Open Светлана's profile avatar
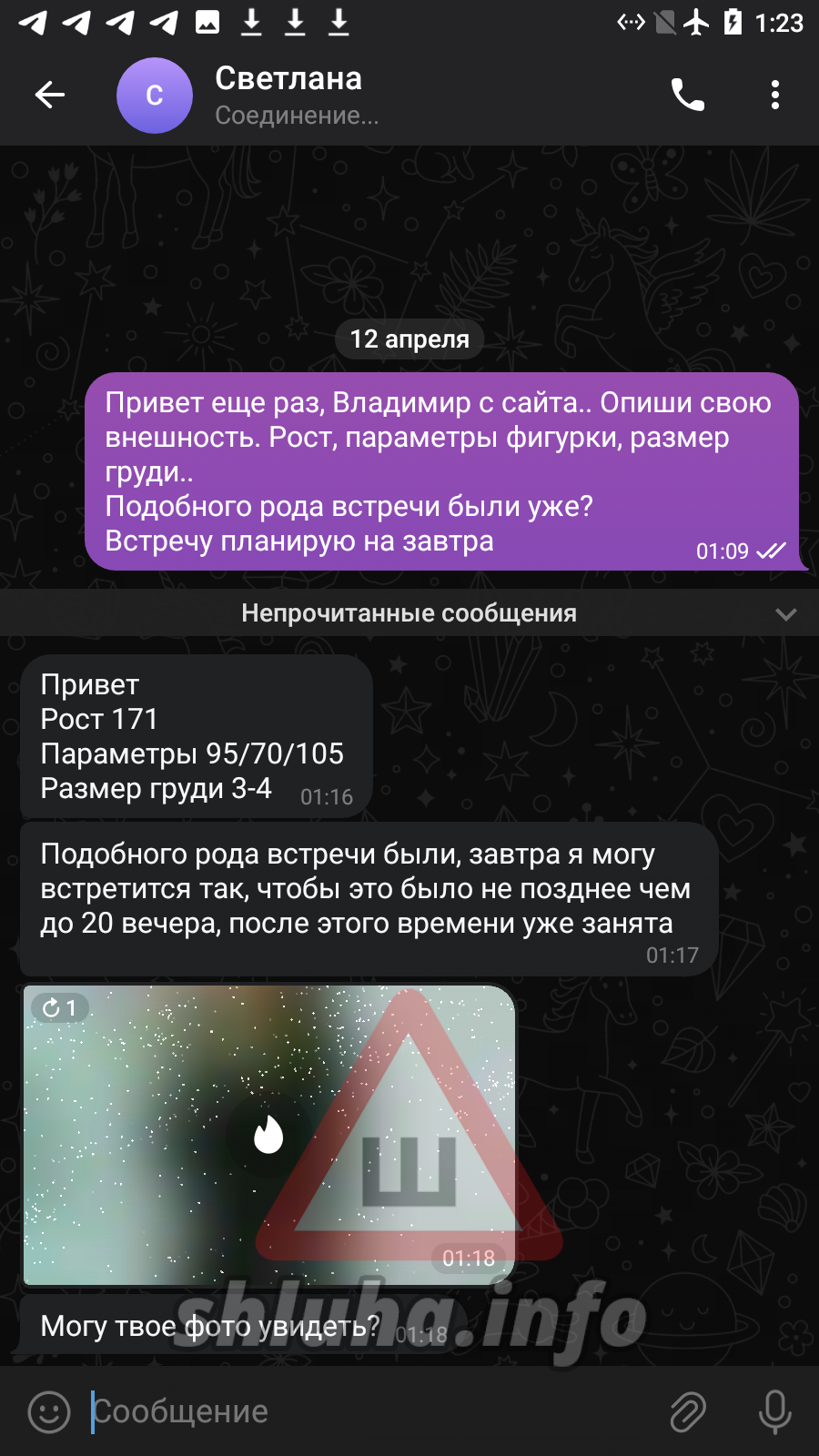 point(155,96)
